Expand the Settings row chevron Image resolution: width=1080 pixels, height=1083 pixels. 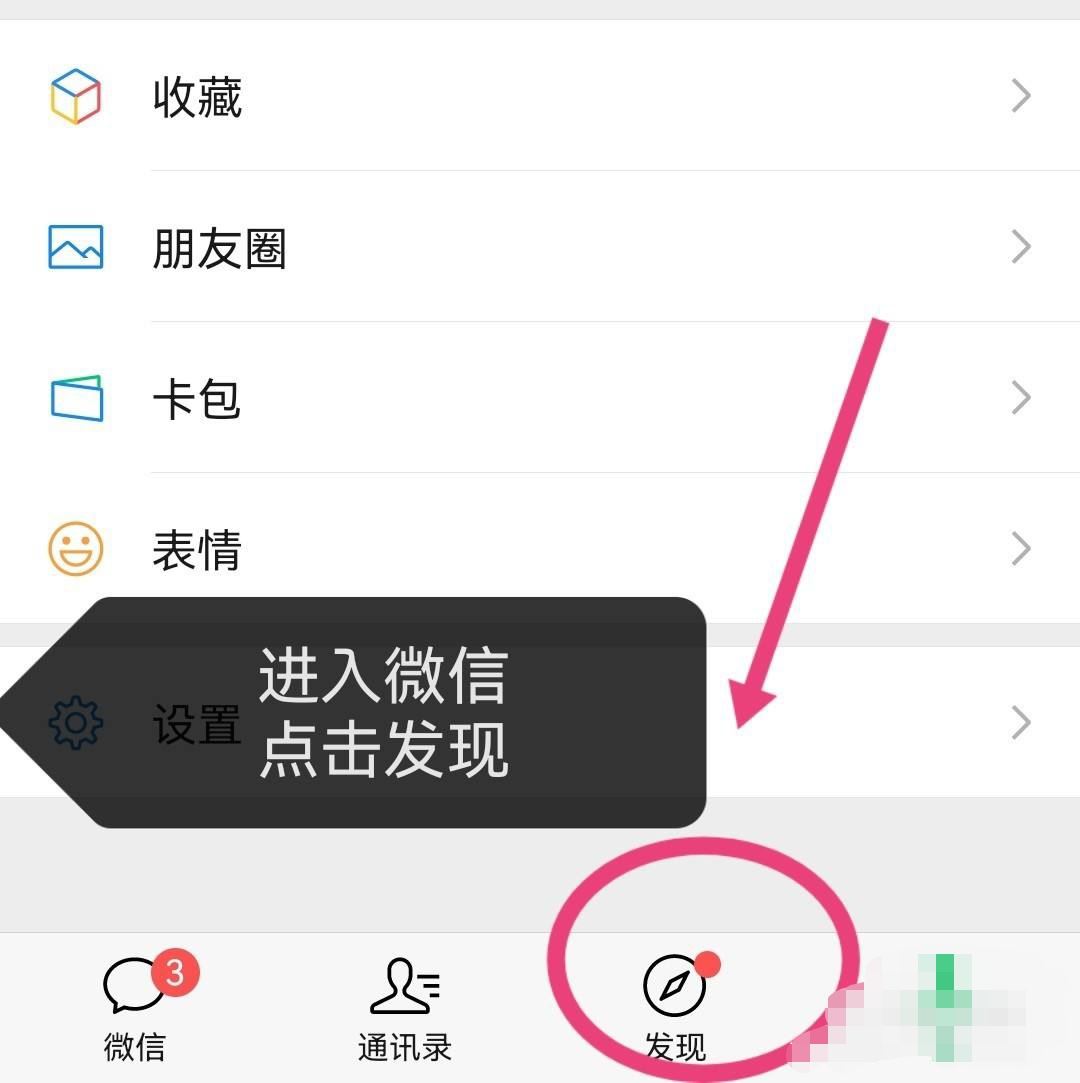(1021, 722)
